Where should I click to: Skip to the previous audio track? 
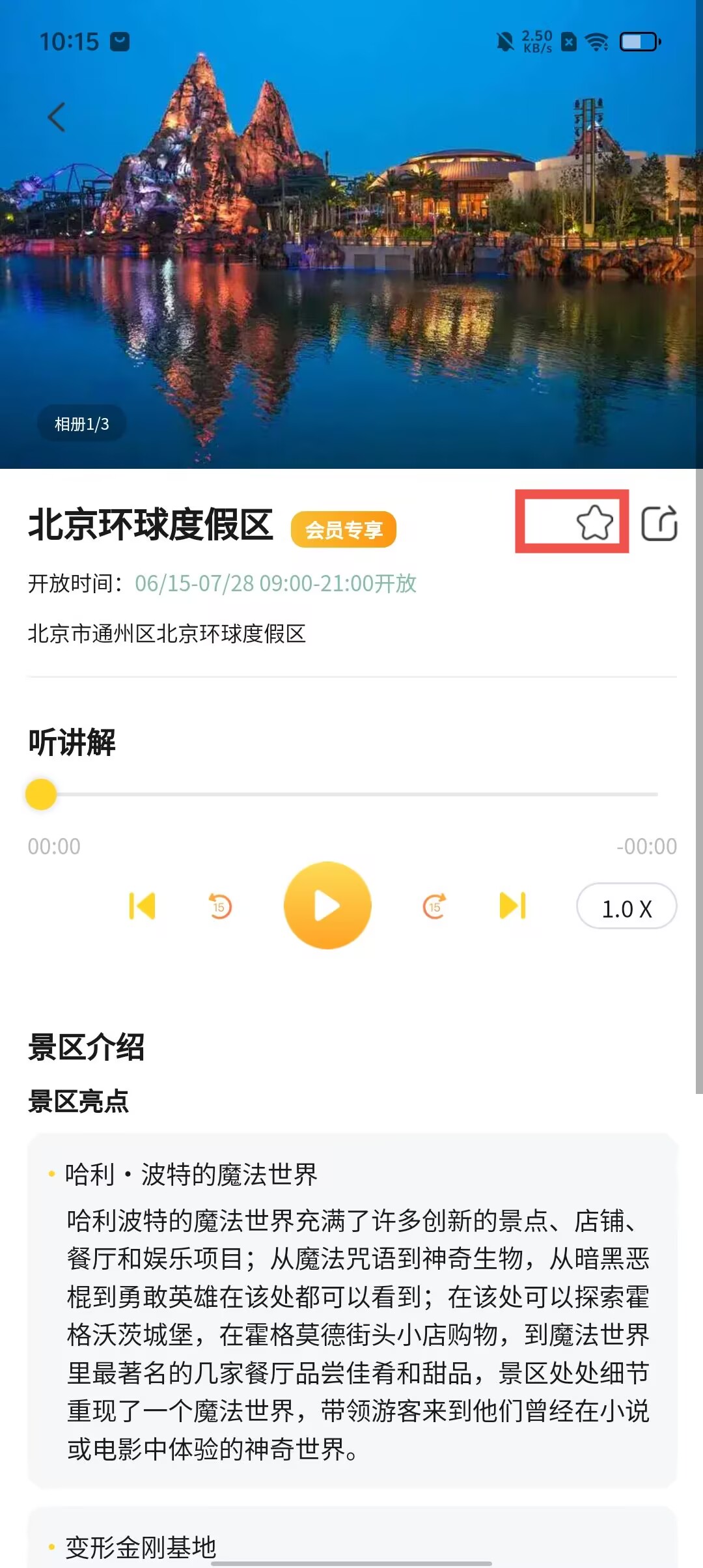pyautogui.click(x=142, y=906)
